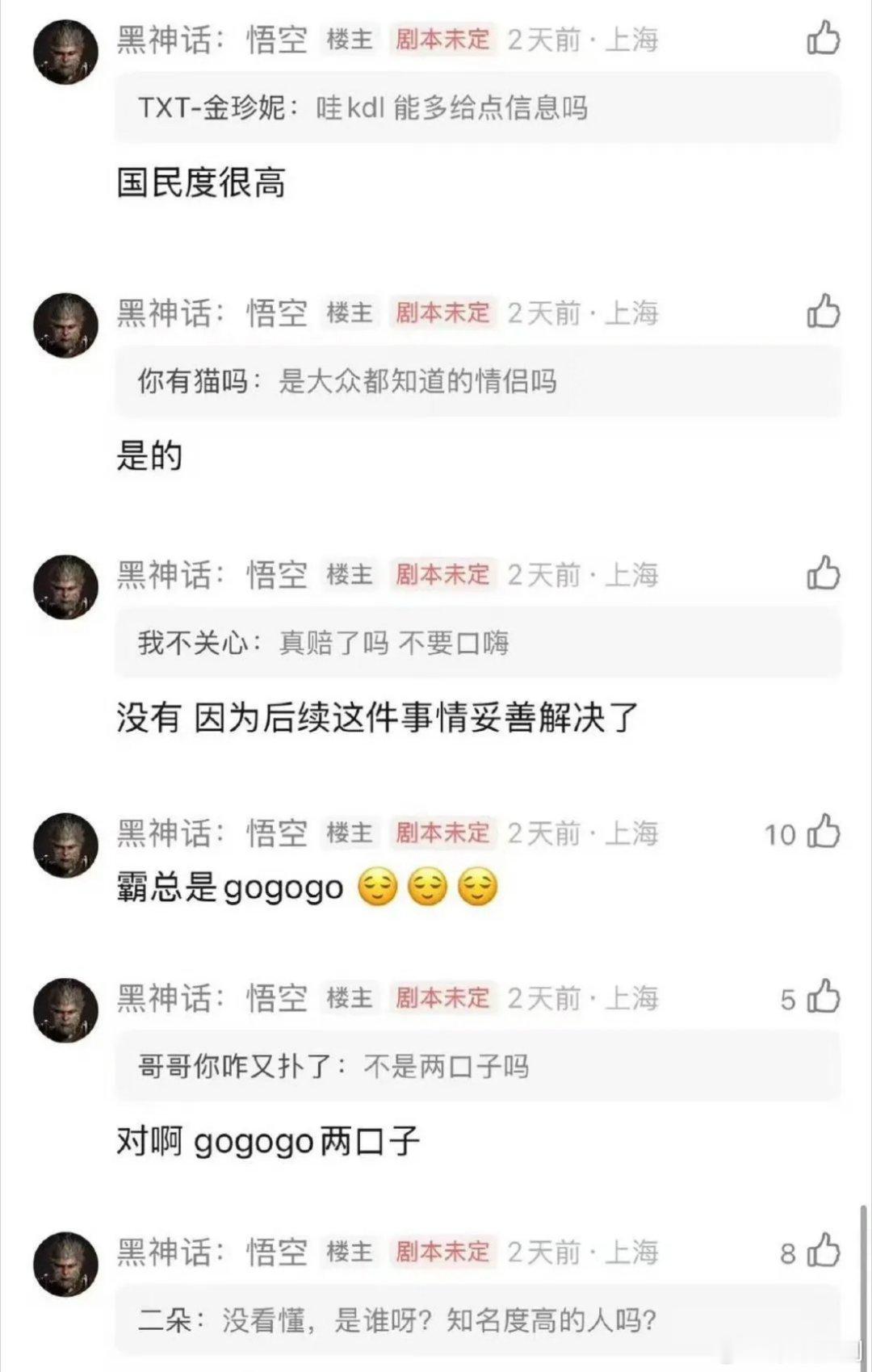Open the 2天前·上海 timestamp link
Image resolution: width=872 pixels, height=1372 pixels.
click(583, 40)
